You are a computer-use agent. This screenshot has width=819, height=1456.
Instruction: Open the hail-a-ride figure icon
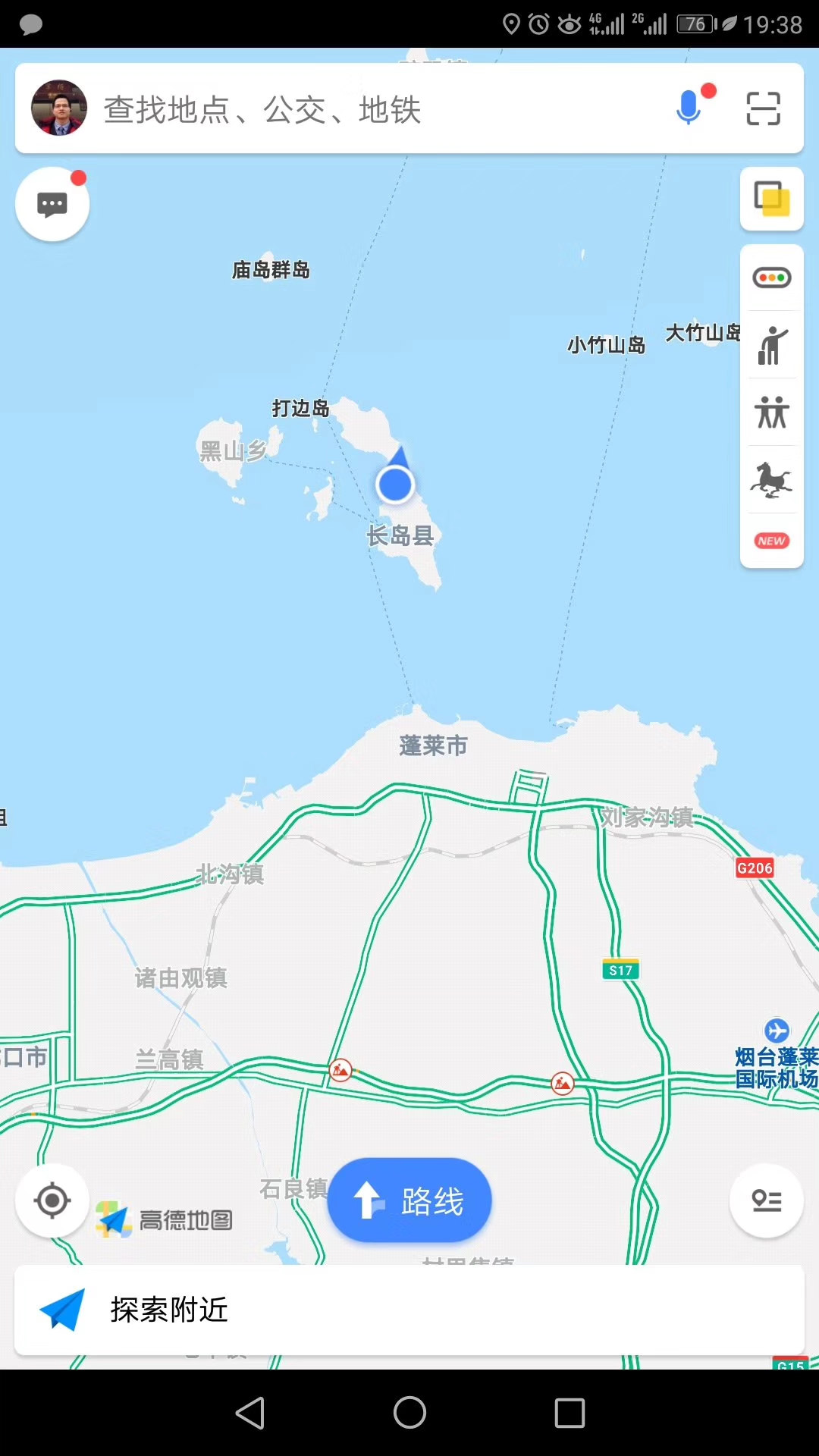pos(771,345)
